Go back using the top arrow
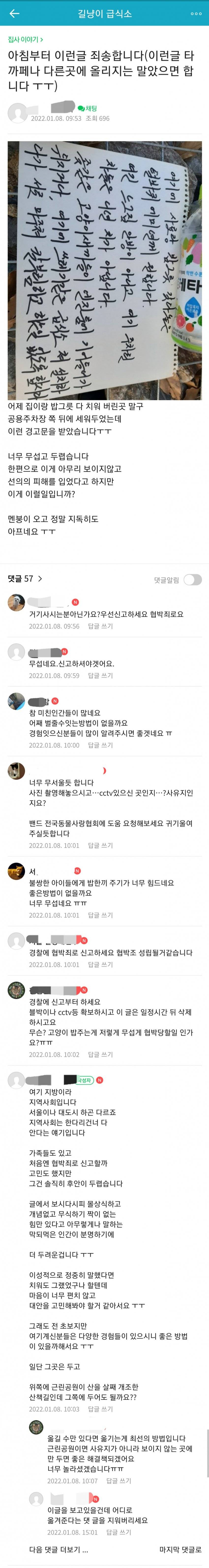209x1568 pixels. 15,13
